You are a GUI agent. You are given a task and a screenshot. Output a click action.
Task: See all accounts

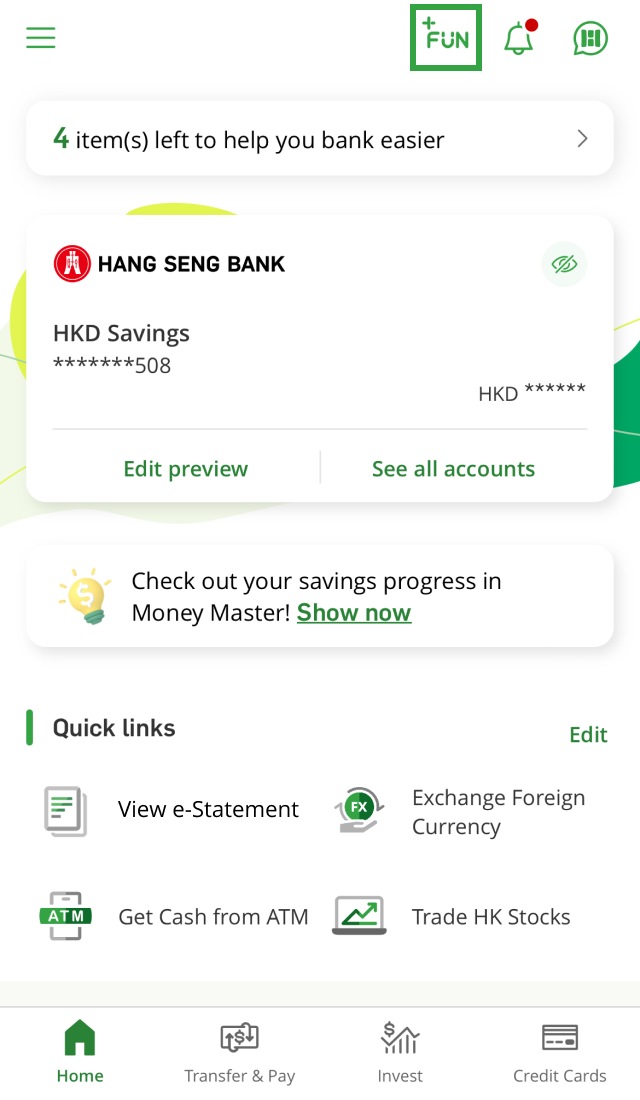[x=453, y=469]
